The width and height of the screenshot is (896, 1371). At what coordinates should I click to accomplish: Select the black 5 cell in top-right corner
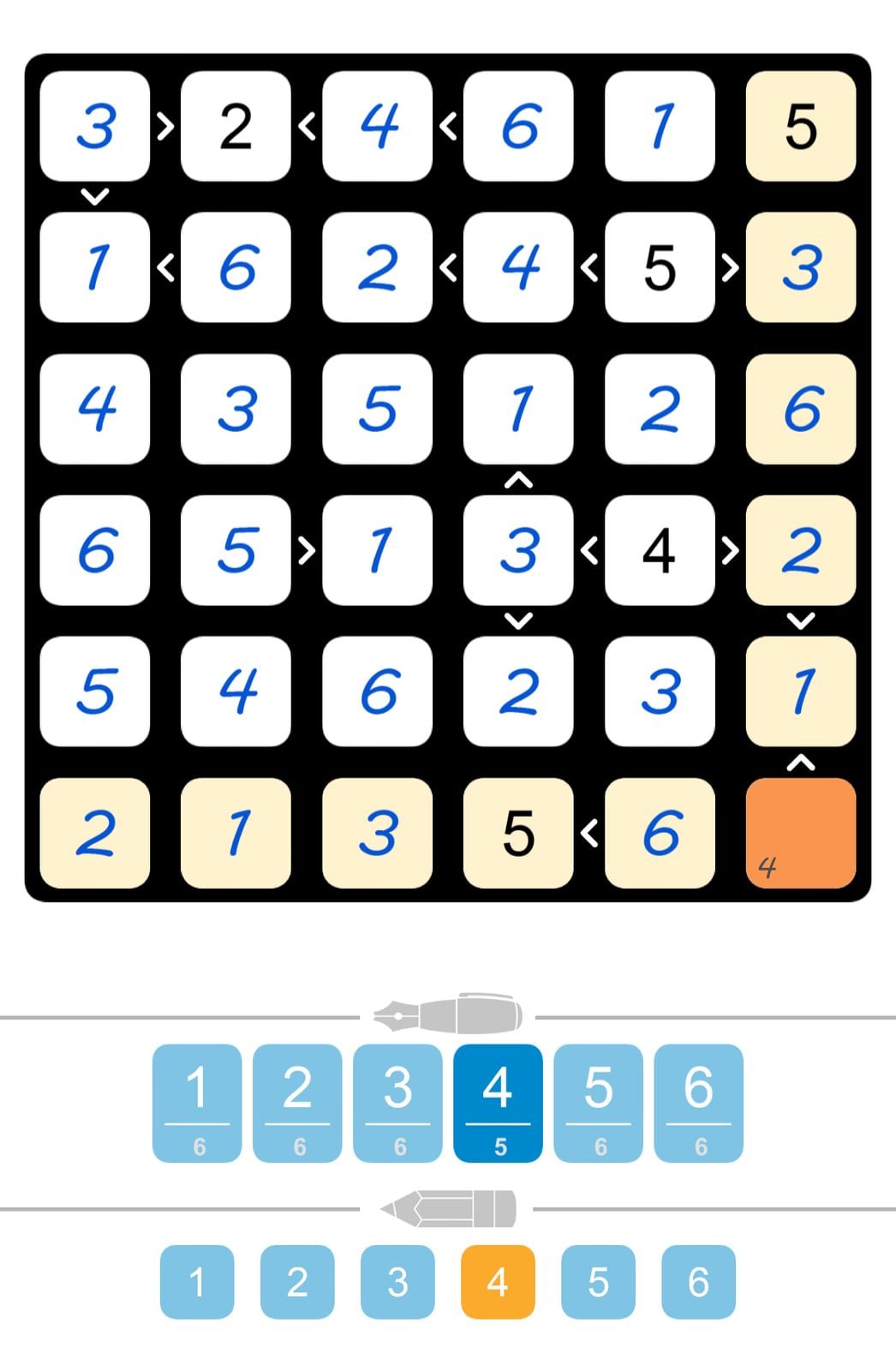coord(799,125)
